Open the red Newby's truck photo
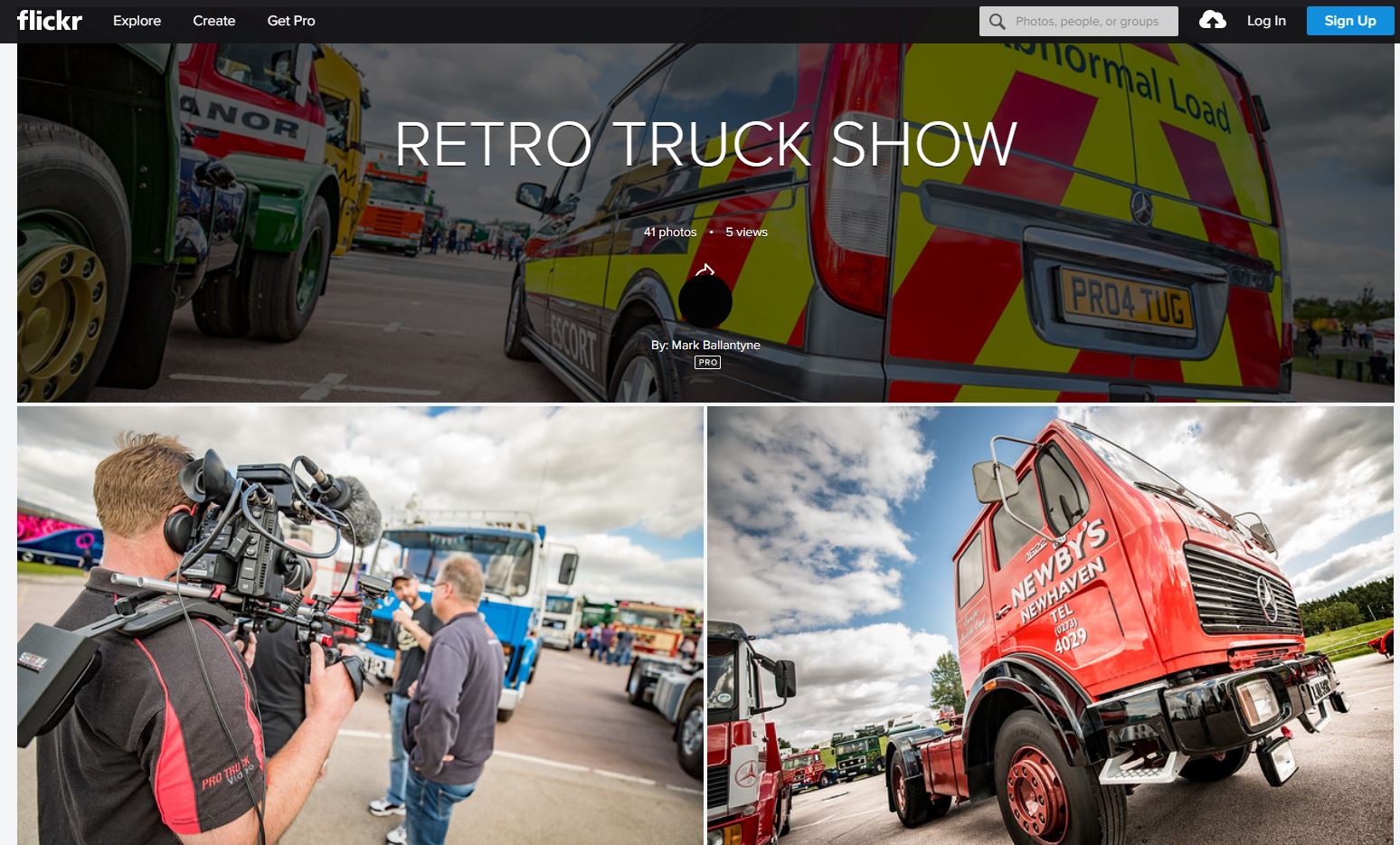Viewport: 1400px width, 845px height. coord(1050,625)
